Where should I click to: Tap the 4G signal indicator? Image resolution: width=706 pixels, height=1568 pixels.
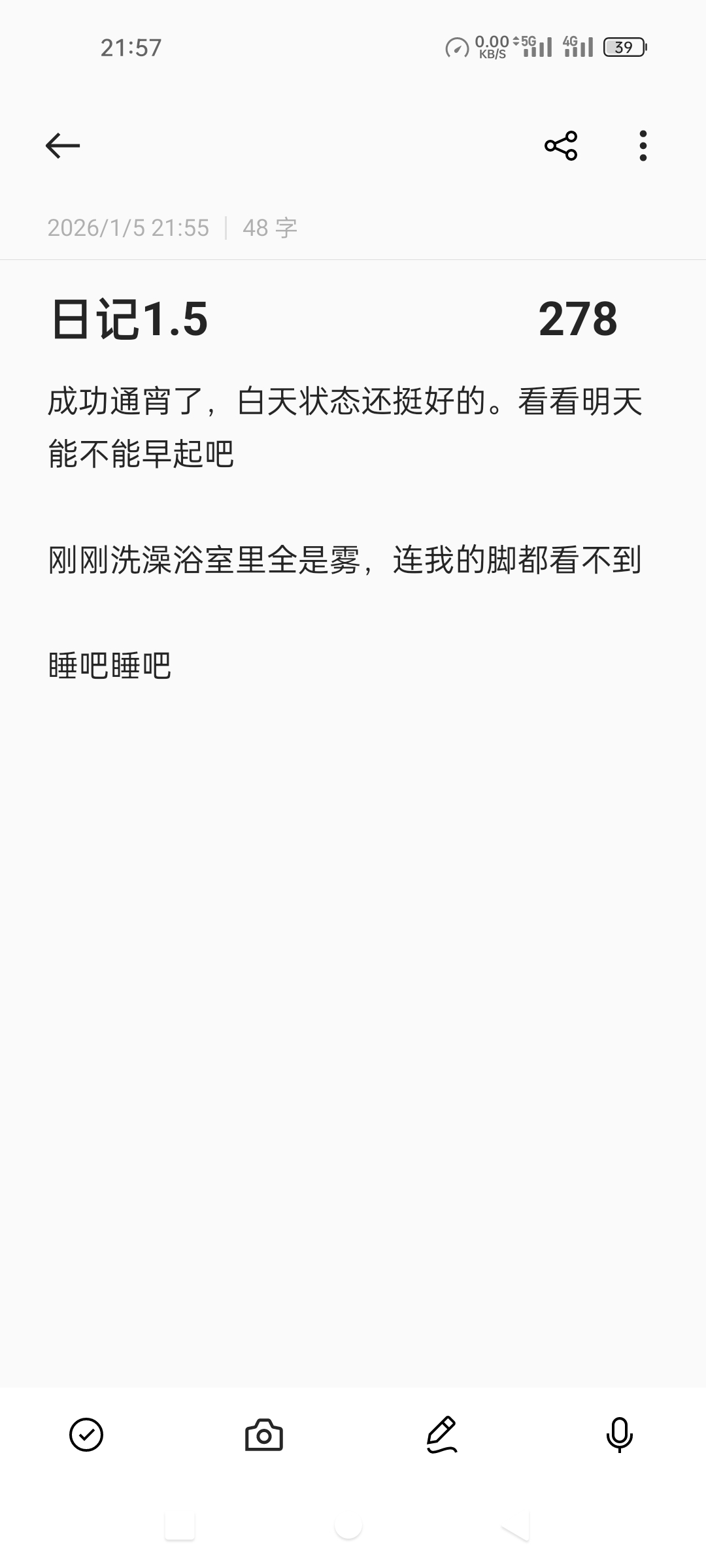coord(578,47)
